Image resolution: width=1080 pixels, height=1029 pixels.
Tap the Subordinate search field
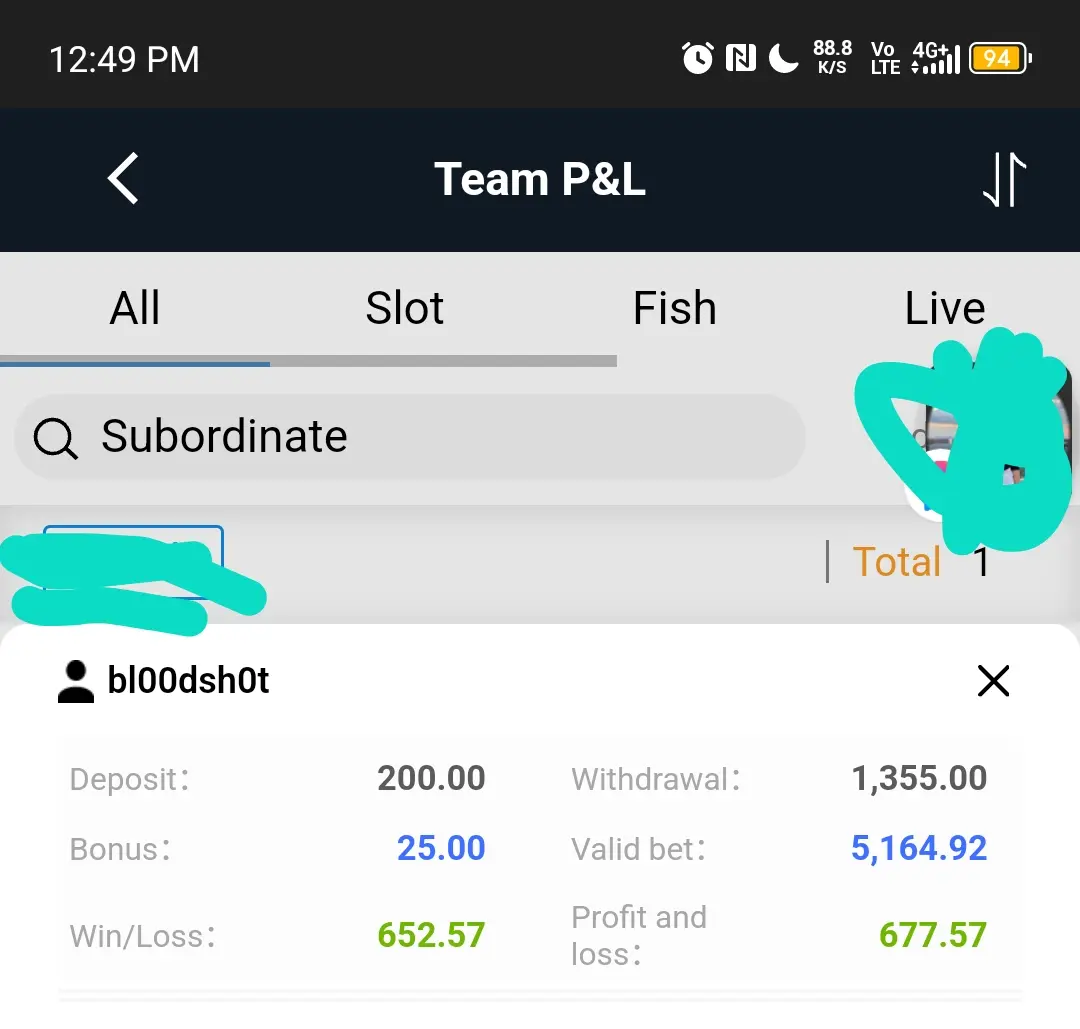[x=410, y=437]
